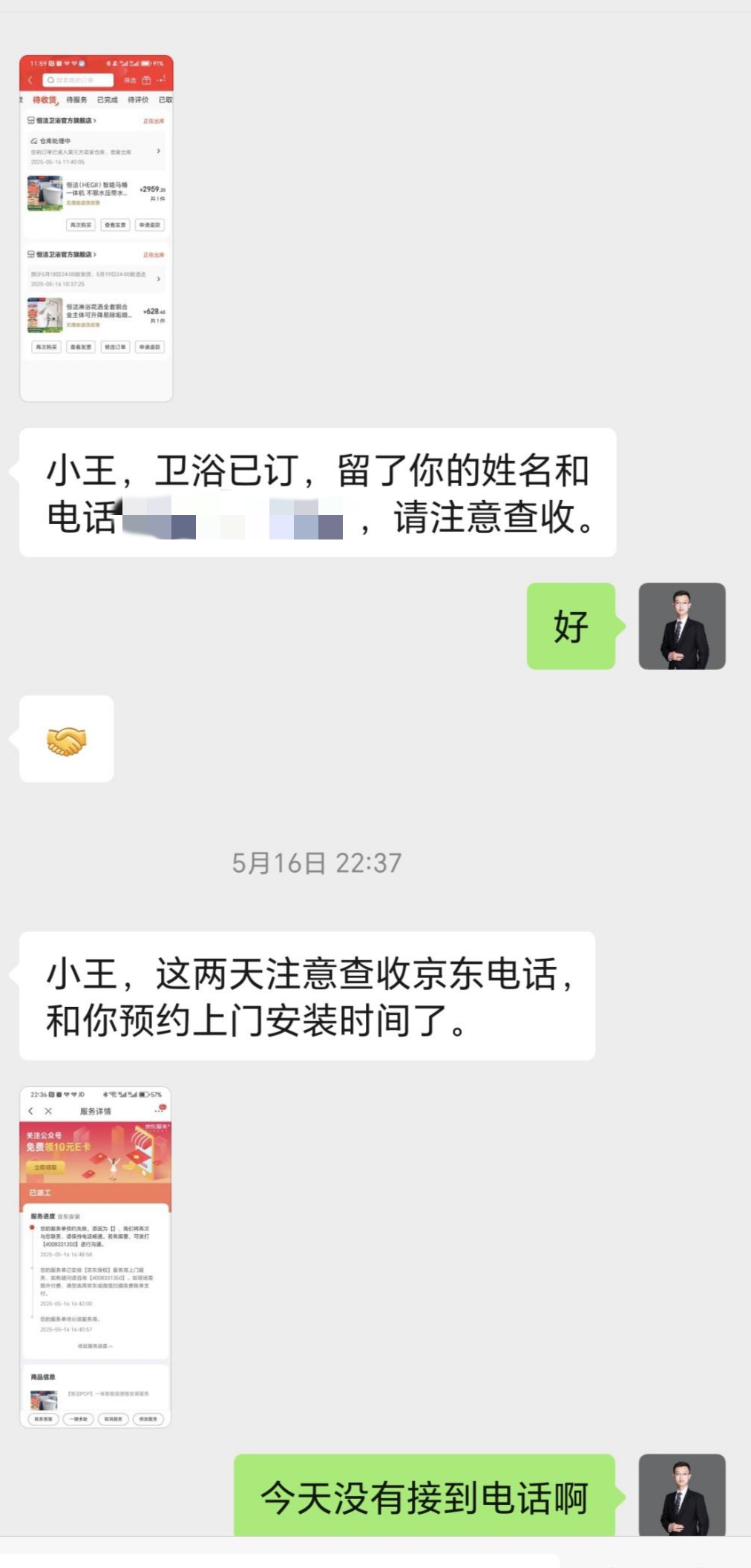
Task: Open the sender's avatar beside the 好 message
Action: tap(681, 626)
